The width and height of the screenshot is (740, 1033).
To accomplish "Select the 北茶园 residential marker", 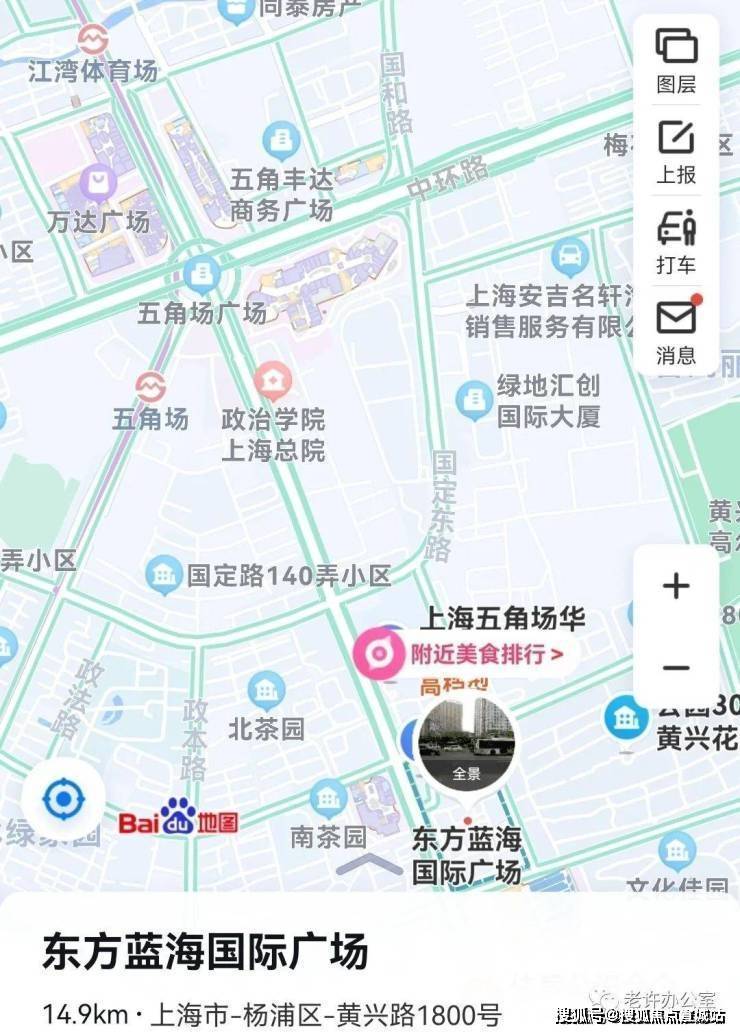I will pyautogui.click(x=266, y=692).
